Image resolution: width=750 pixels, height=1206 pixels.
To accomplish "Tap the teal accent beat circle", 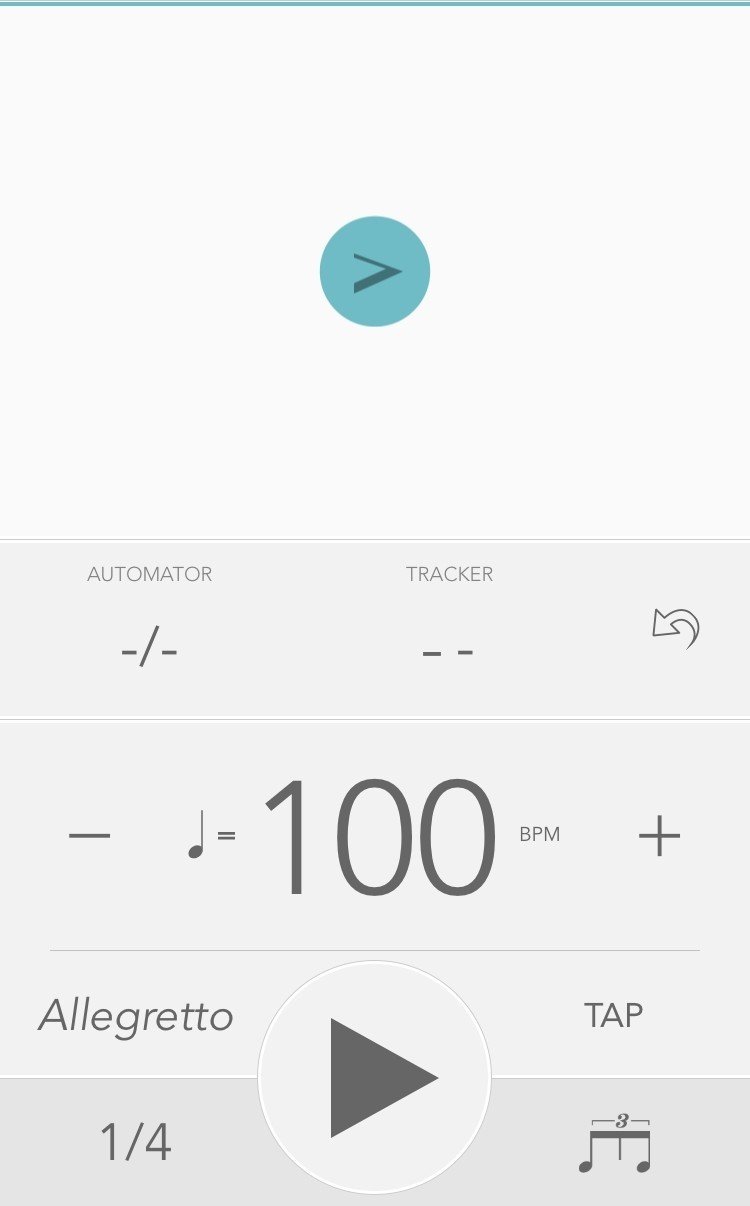I will 375,271.
